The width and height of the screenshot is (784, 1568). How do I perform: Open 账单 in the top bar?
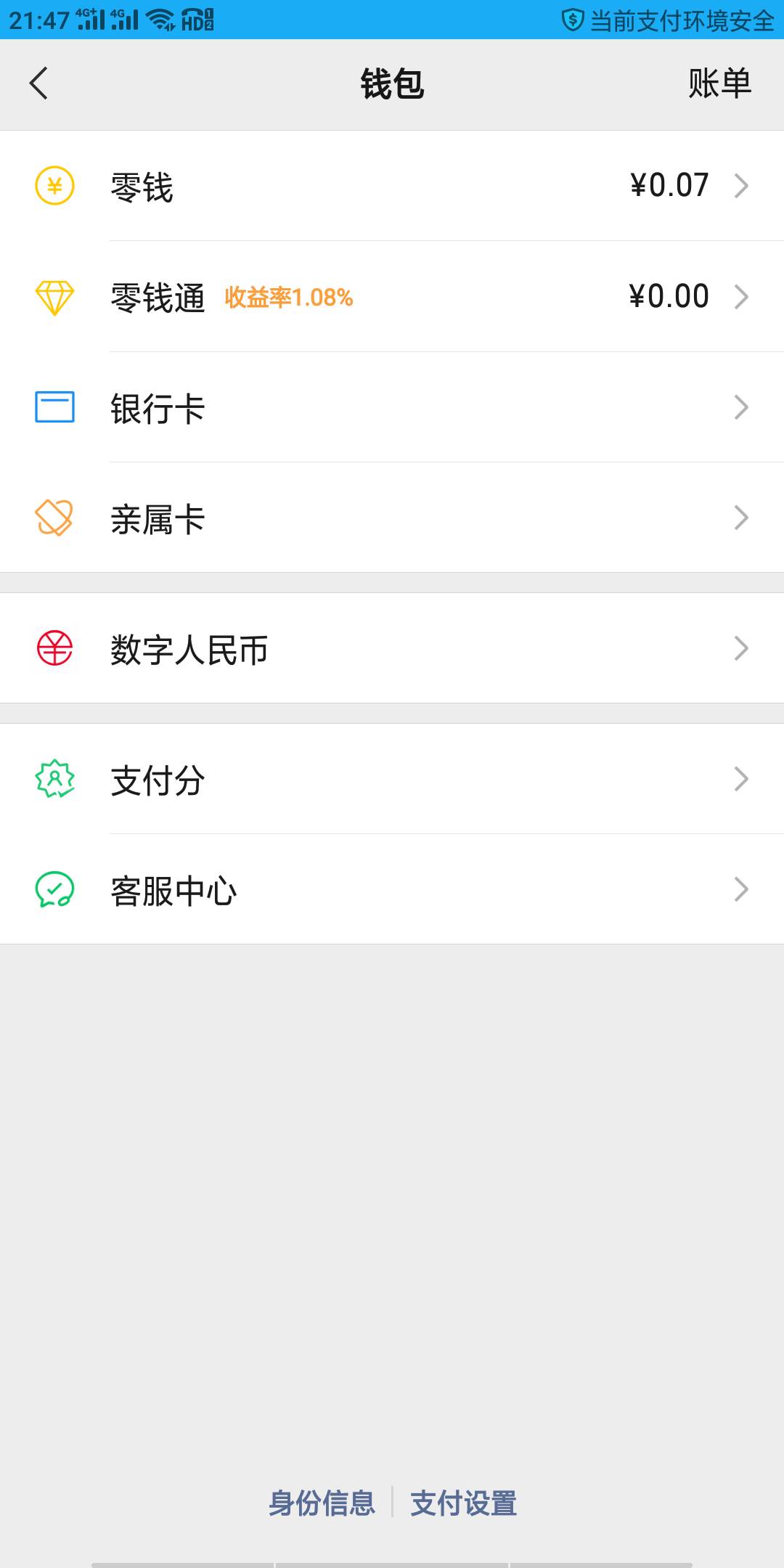[719, 83]
